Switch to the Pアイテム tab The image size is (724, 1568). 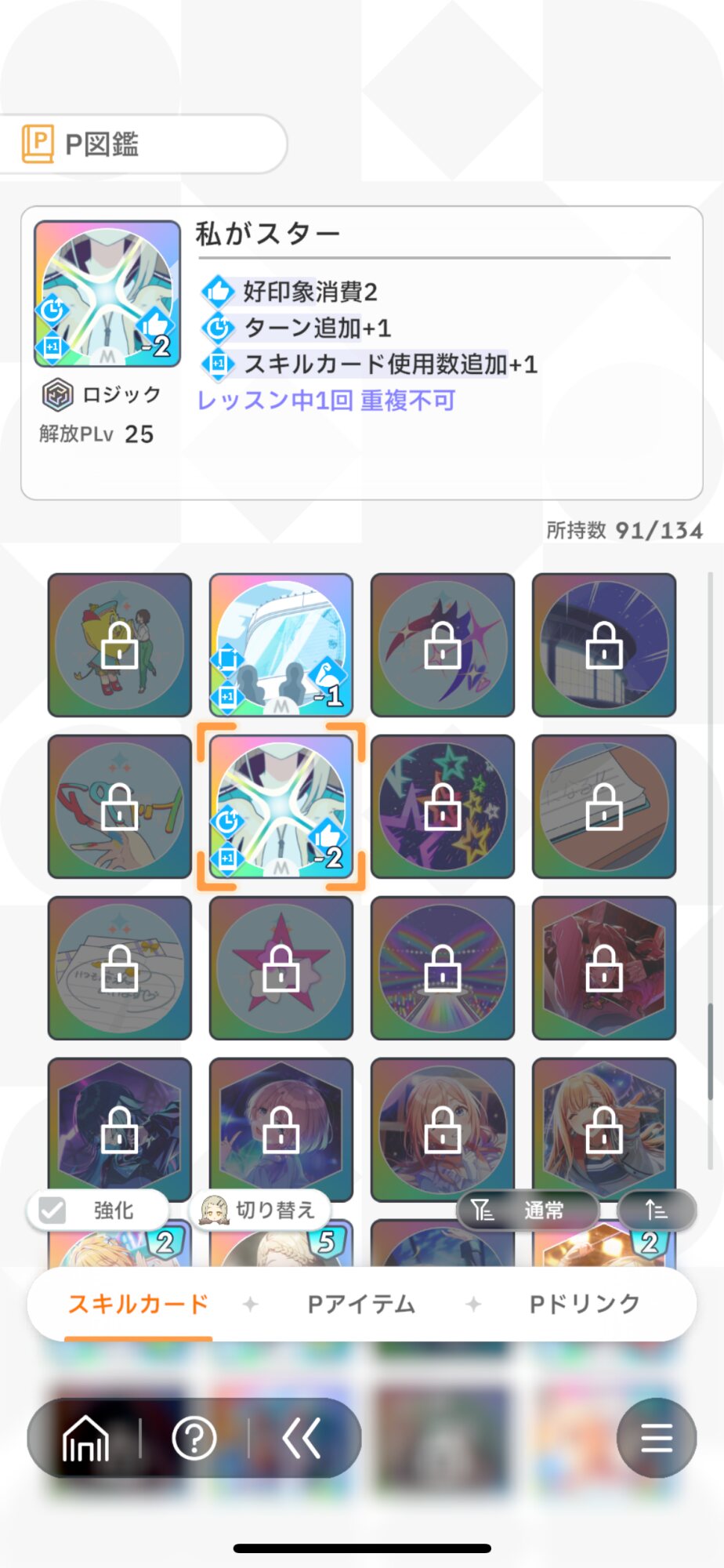pos(361,1304)
